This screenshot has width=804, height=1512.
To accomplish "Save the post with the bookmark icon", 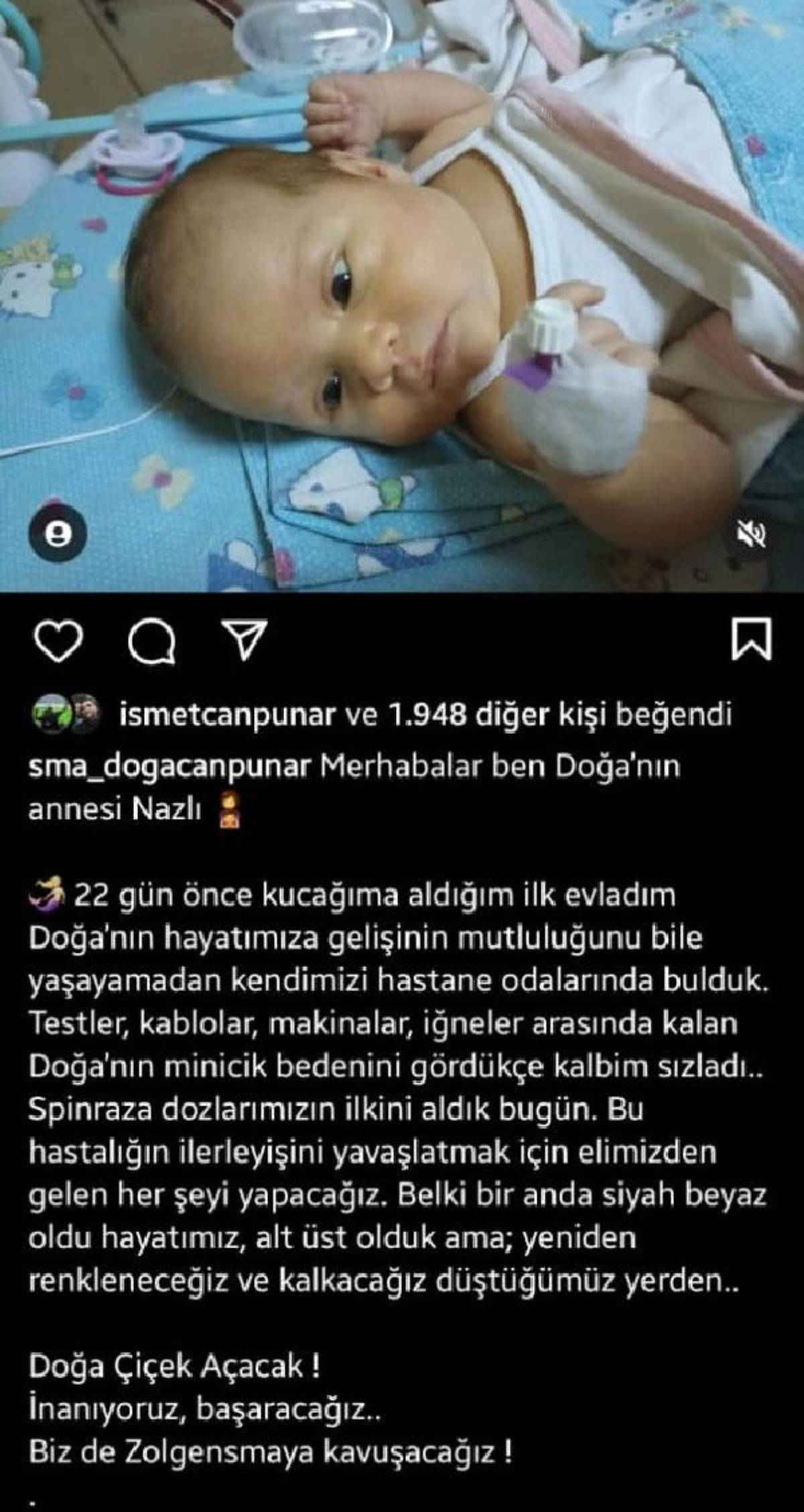I will (750, 639).
